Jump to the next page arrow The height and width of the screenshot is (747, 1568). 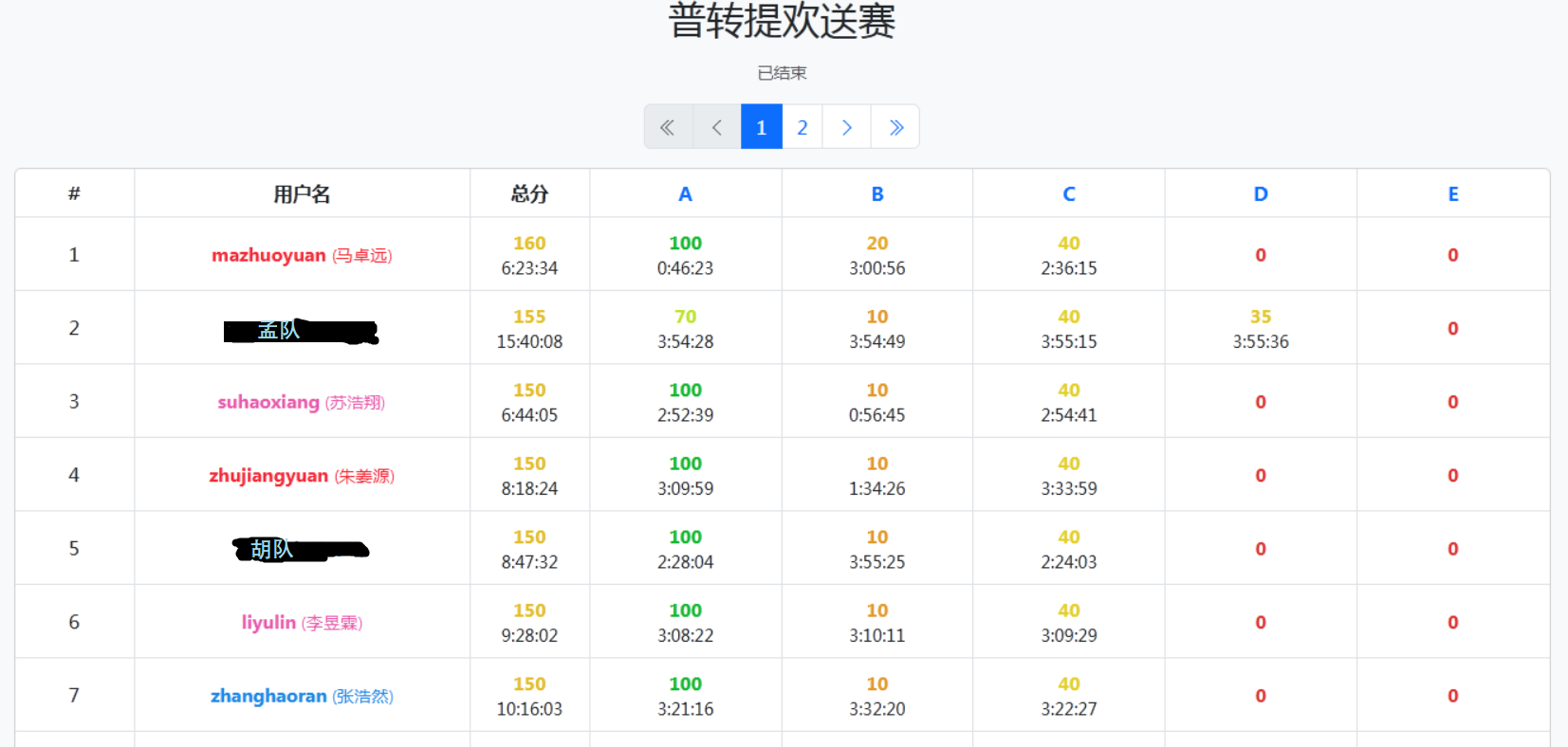point(846,127)
